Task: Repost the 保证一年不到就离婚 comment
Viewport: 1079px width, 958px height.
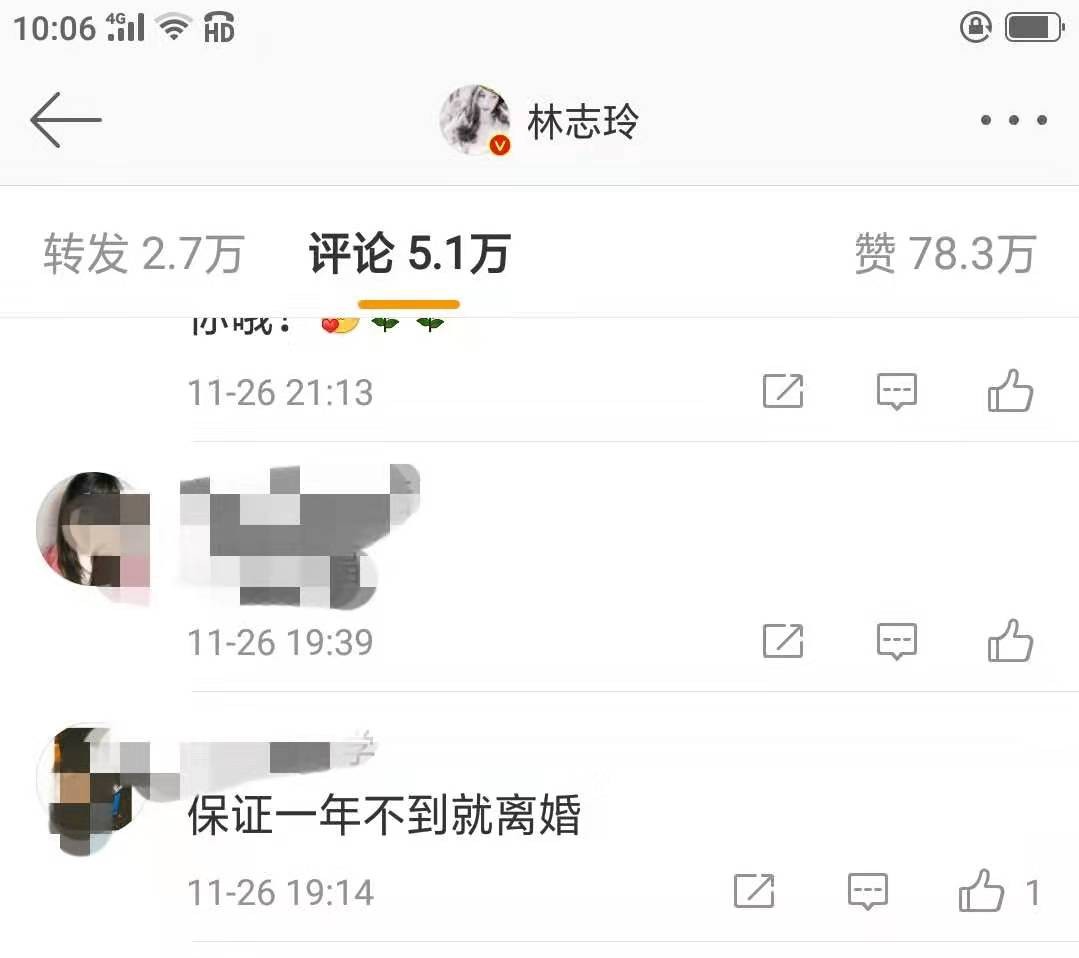Action: point(754,891)
